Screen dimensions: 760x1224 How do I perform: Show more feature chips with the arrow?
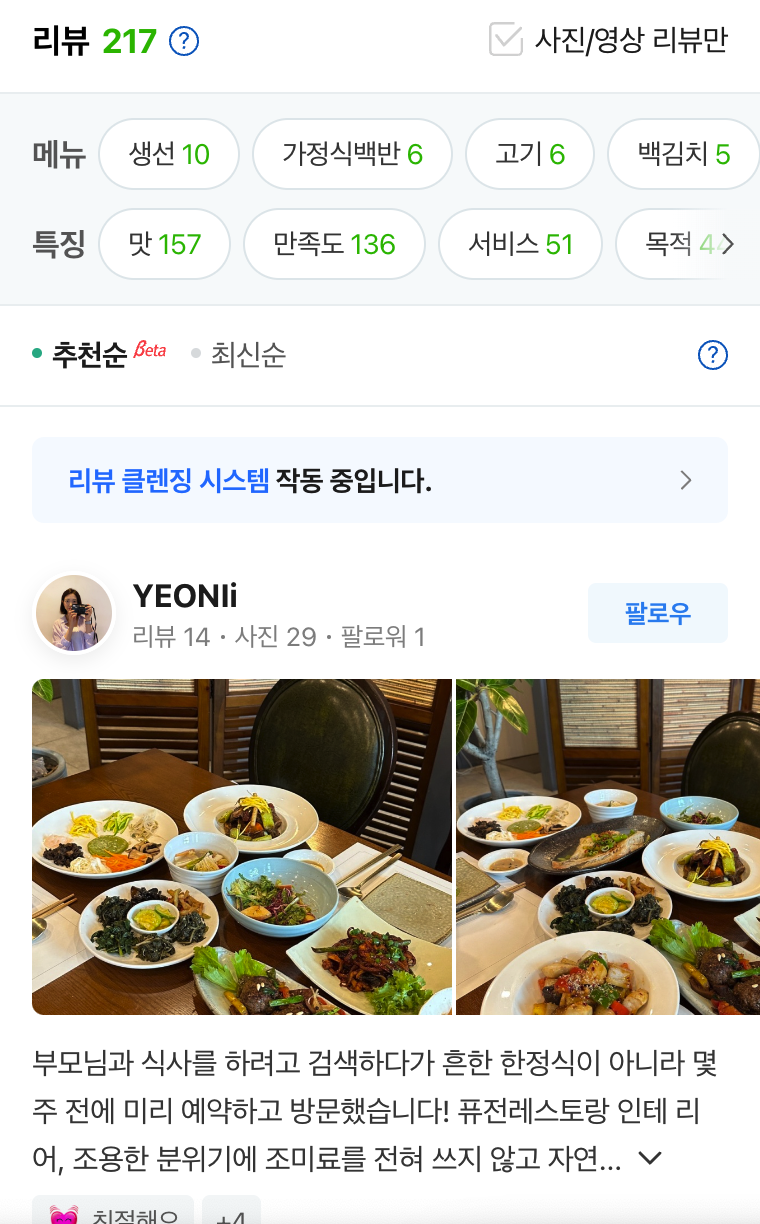(728, 244)
